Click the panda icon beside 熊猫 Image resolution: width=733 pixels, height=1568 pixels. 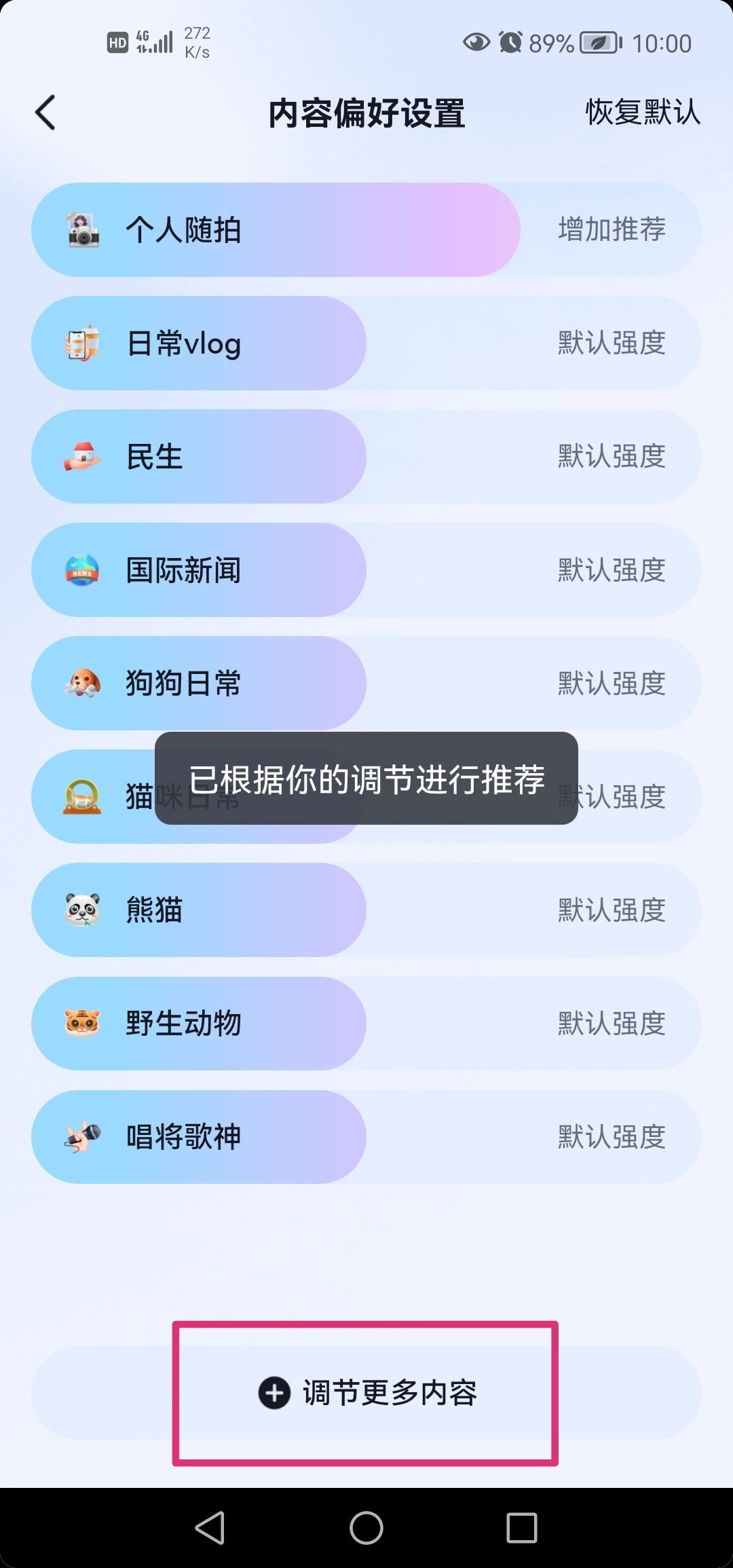(x=81, y=910)
